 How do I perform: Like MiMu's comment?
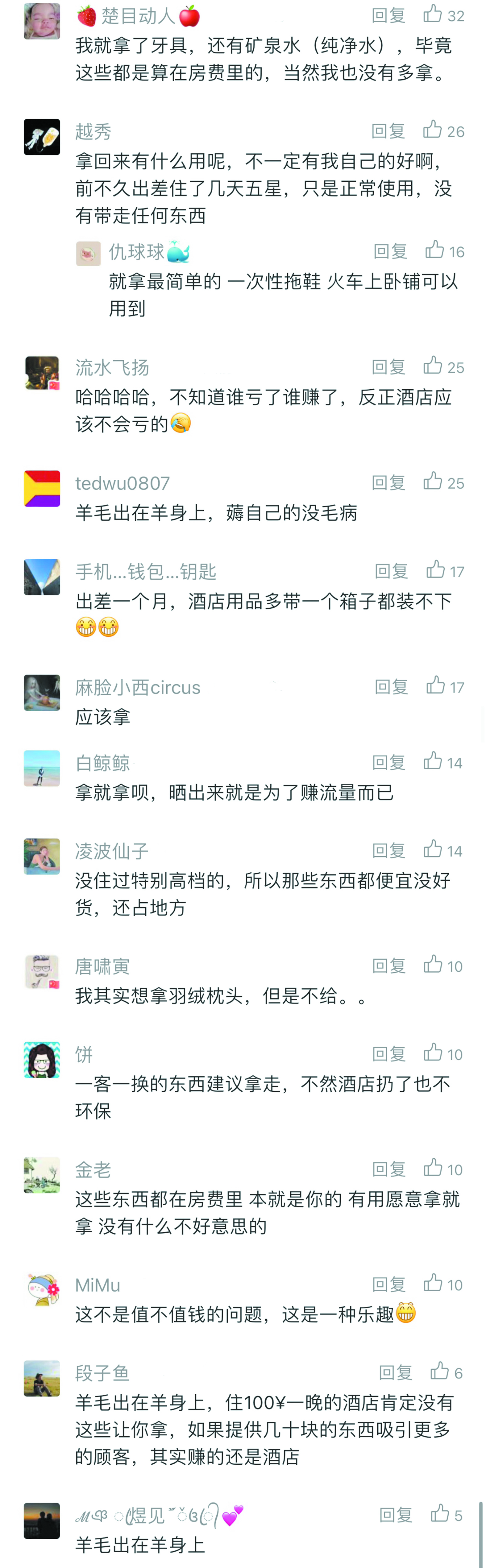[x=433, y=1284]
